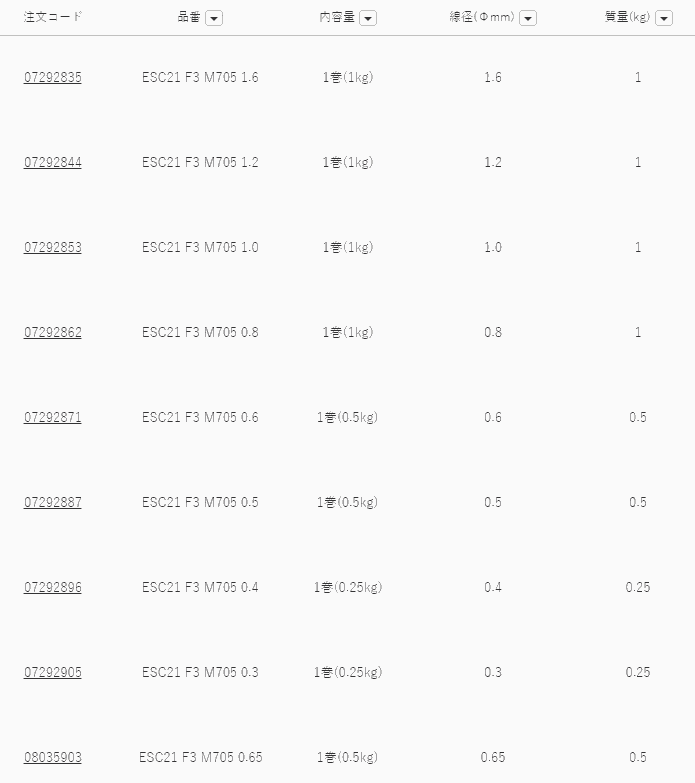Expand the 質量(kg) column filter dropdown
This screenshot has height=783, width=695.
pyautogui.click(x=663, y=18)
